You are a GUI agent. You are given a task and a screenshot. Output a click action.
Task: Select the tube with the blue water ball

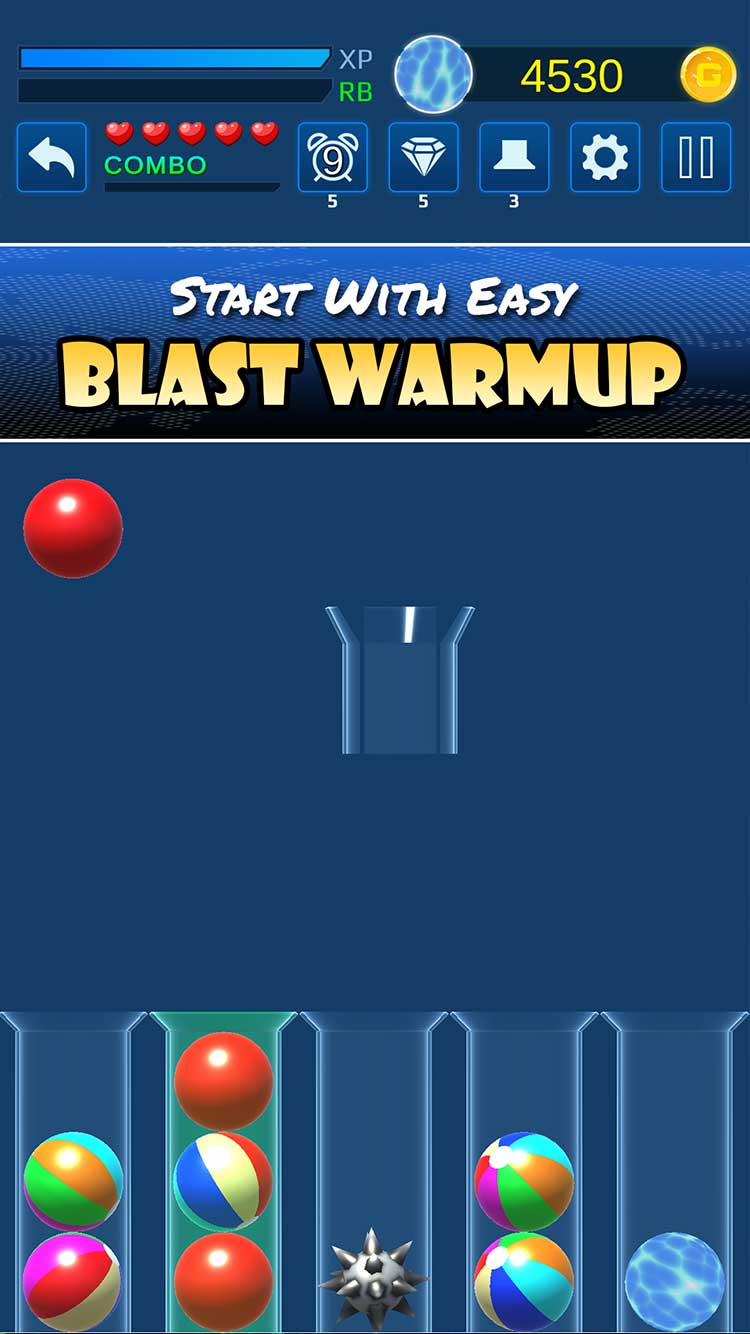(x=675, y=1172)
